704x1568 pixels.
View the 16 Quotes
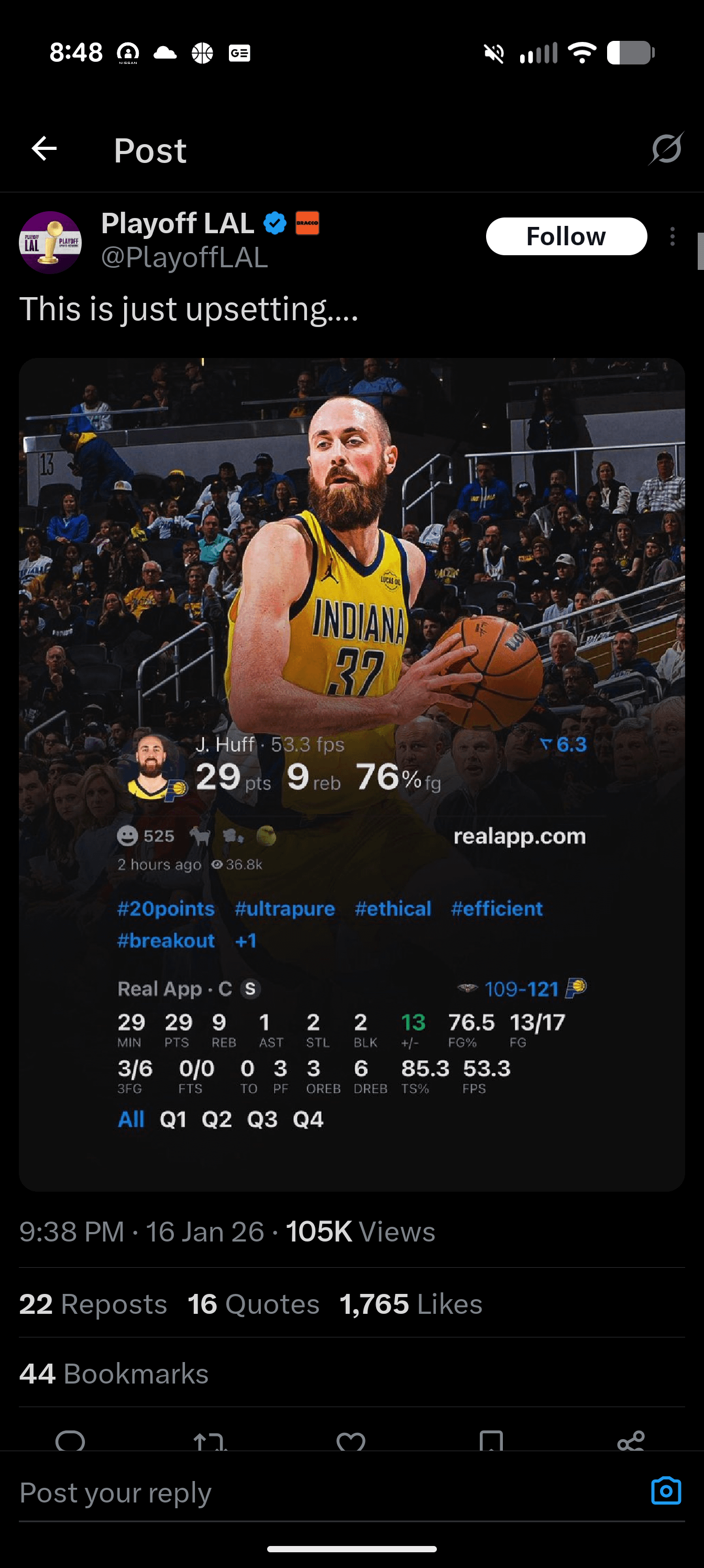click(x=253, y=1304)
